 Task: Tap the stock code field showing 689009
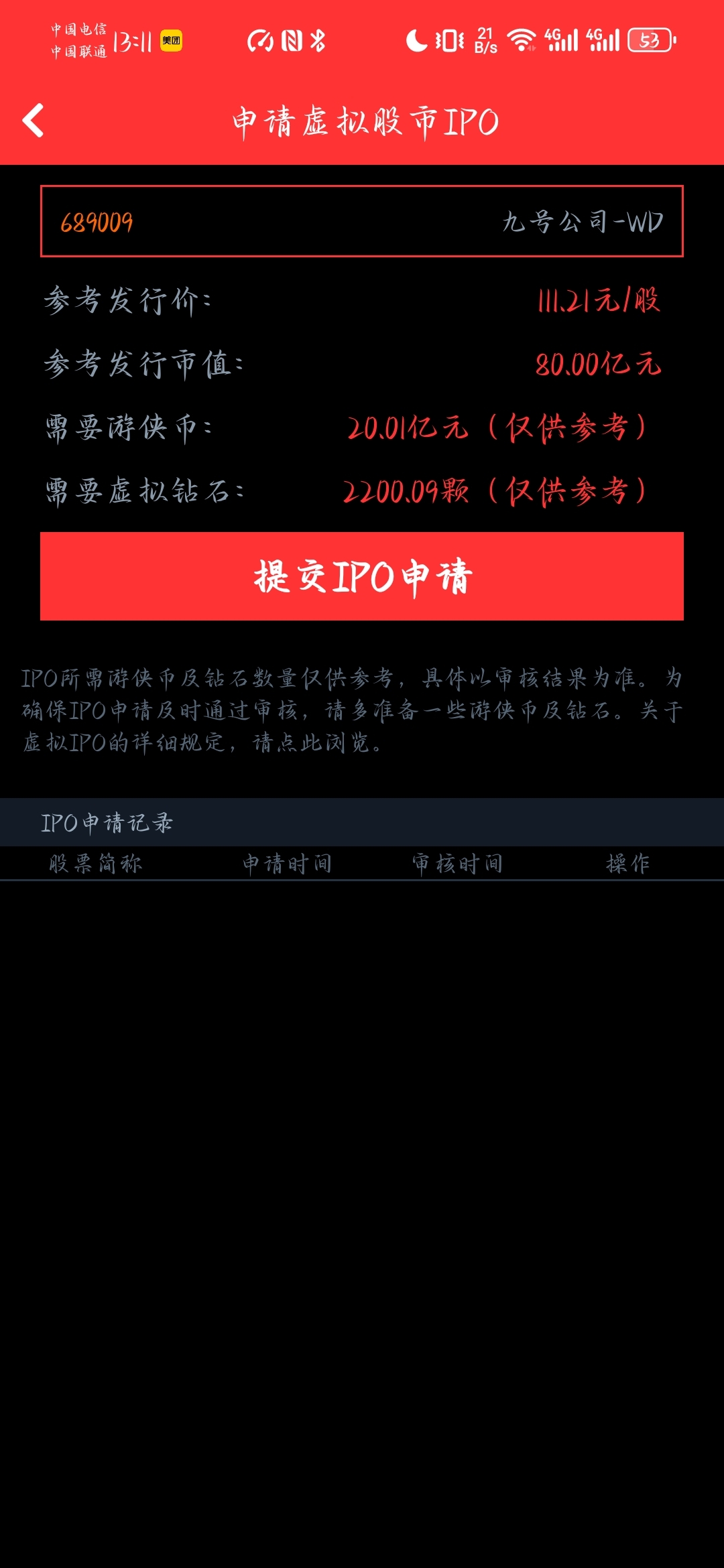(x=362, y=221)
